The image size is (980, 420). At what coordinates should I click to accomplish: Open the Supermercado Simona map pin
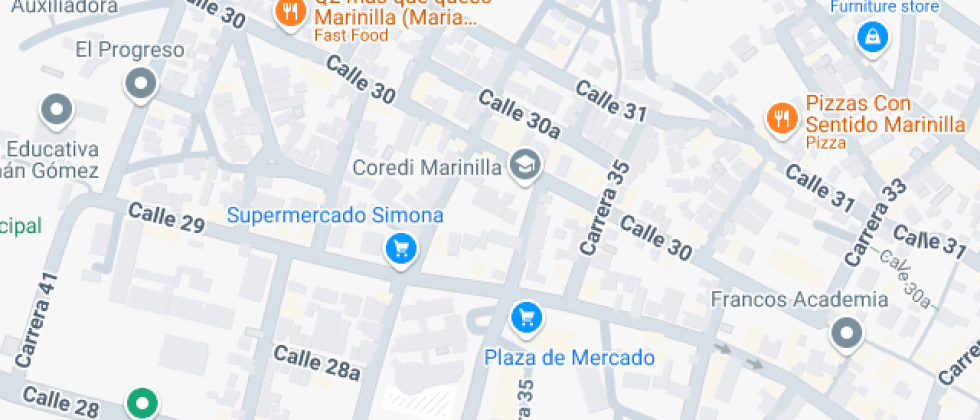[401, 248]
